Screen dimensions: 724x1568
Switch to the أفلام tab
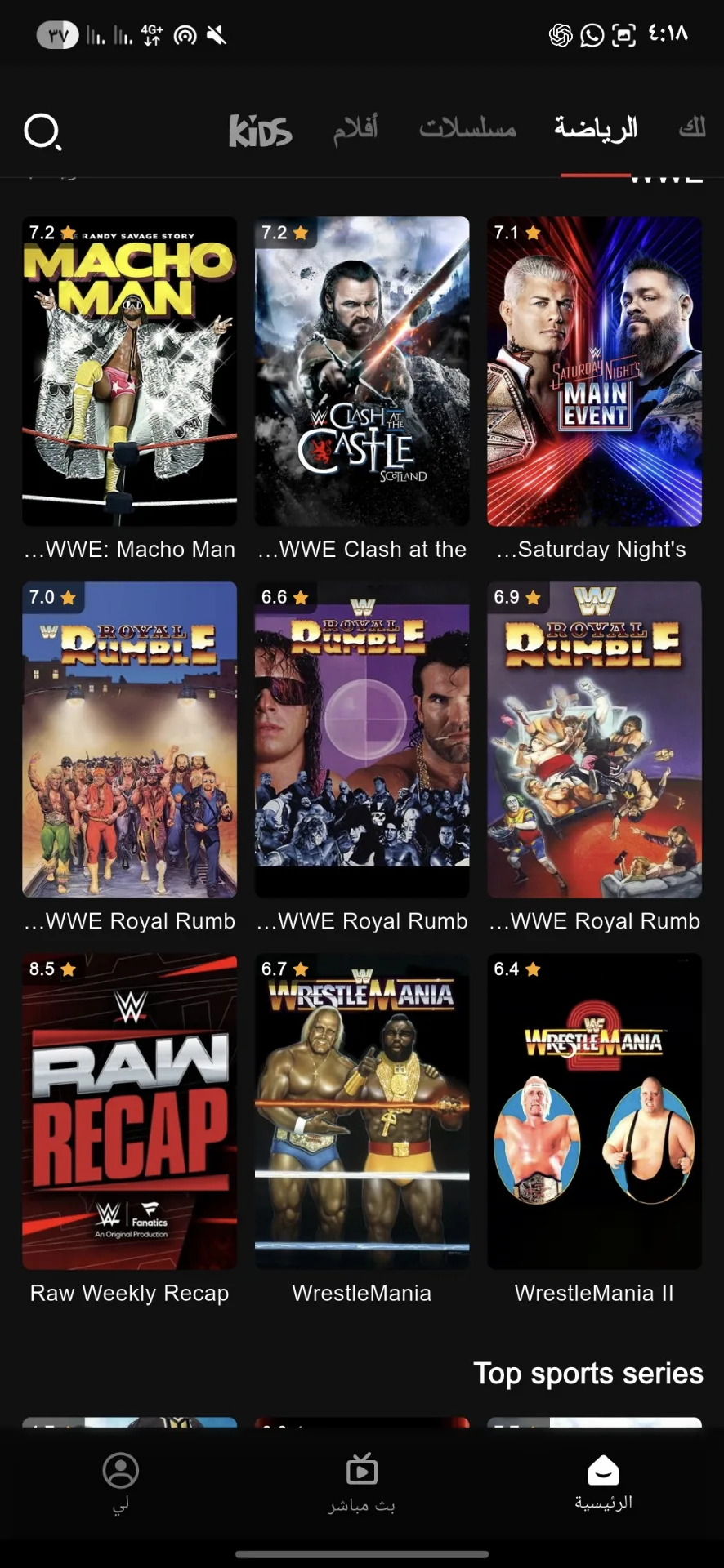(x=355, y=129)
